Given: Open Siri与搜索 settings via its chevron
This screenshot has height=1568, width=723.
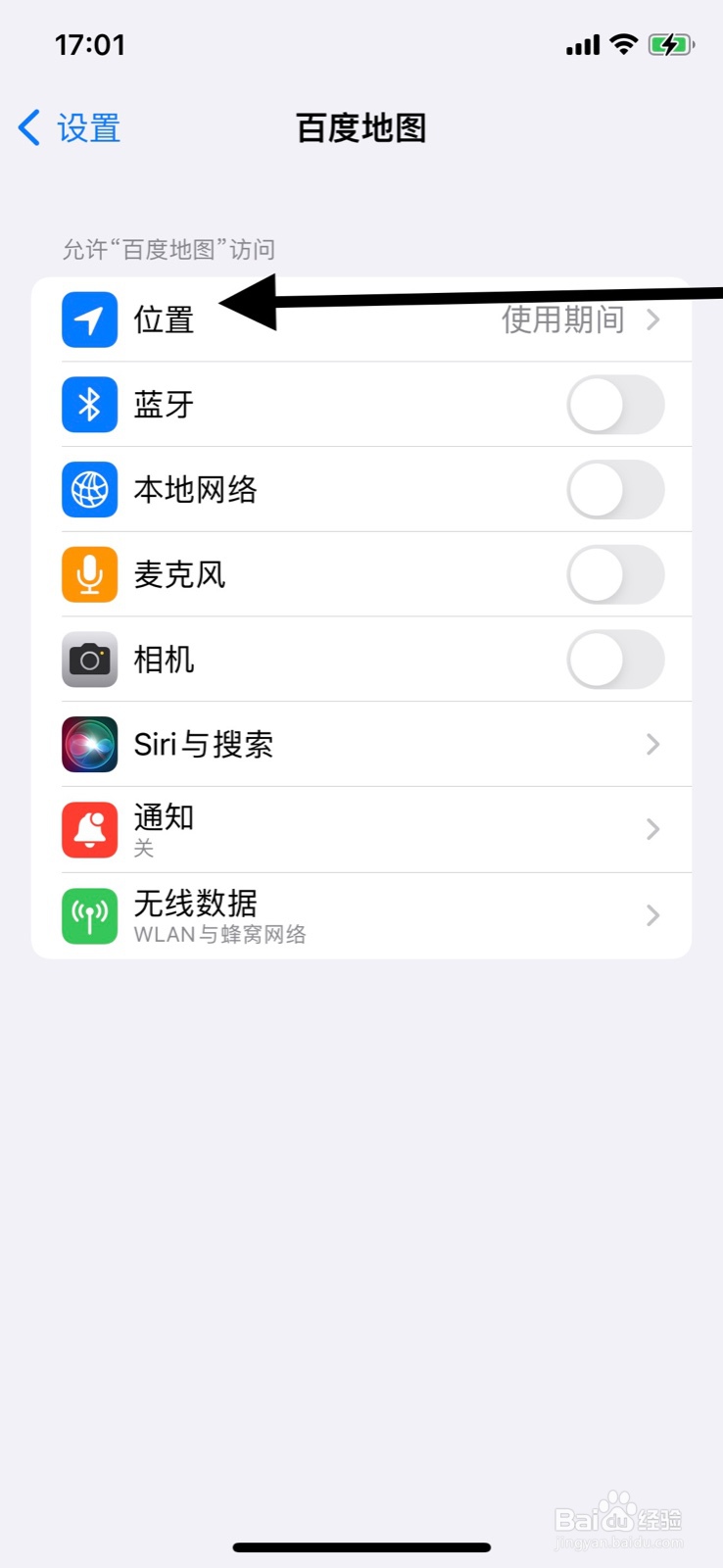Looking at the screenshot, I should click(x=651, y=745).
